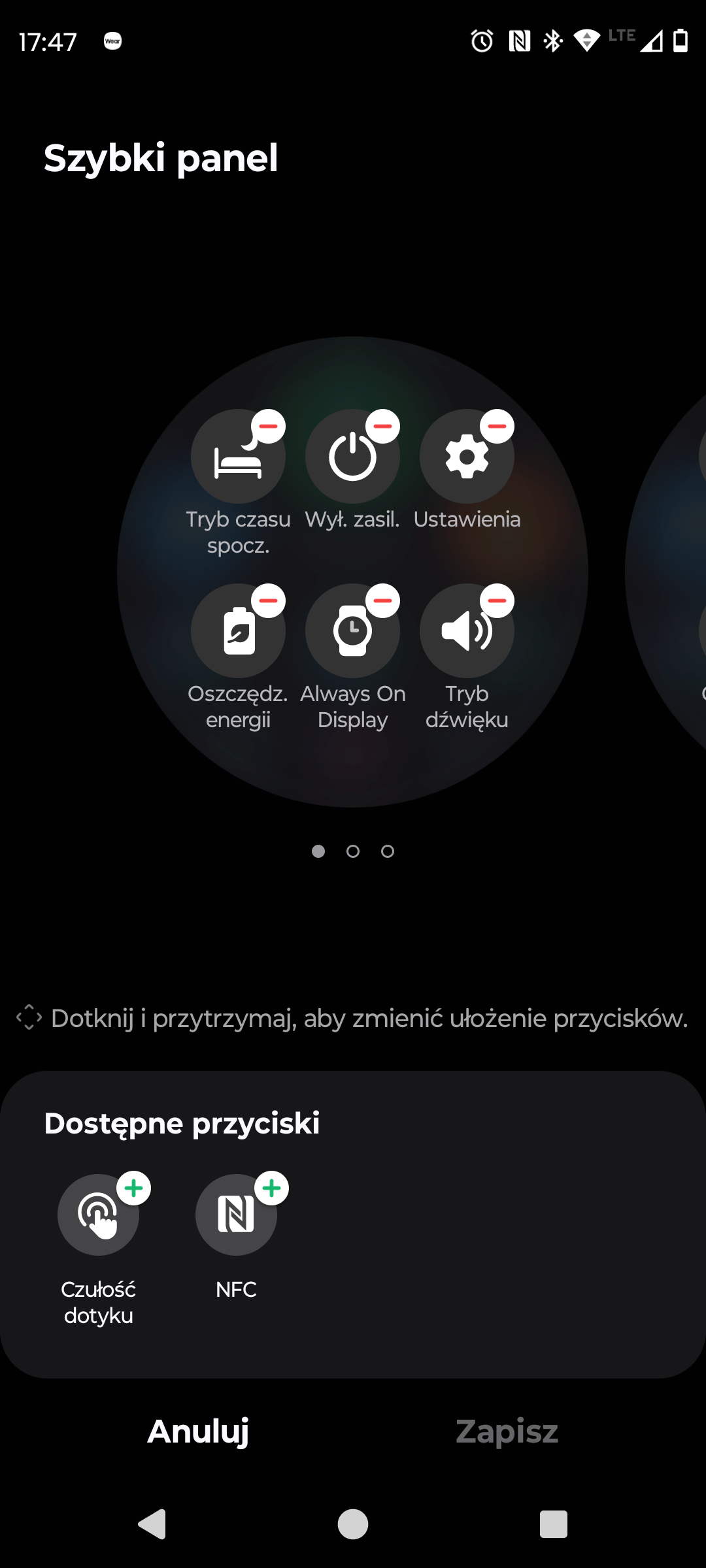Go back using system back button
Image resolution: width=706 pixels, height=1568 pixels.
[x=152, y=1524]
